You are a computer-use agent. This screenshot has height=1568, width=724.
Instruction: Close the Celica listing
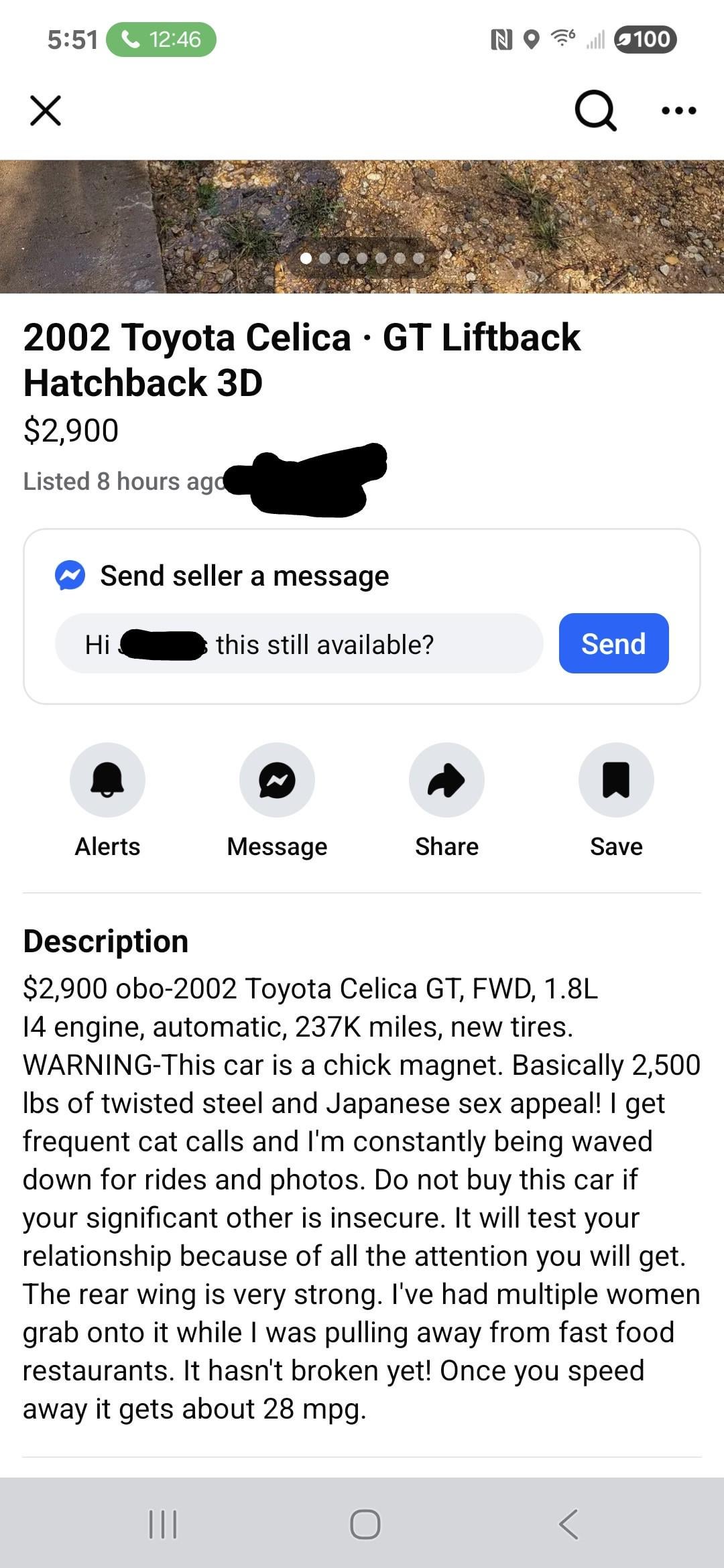tap(46, 111)
